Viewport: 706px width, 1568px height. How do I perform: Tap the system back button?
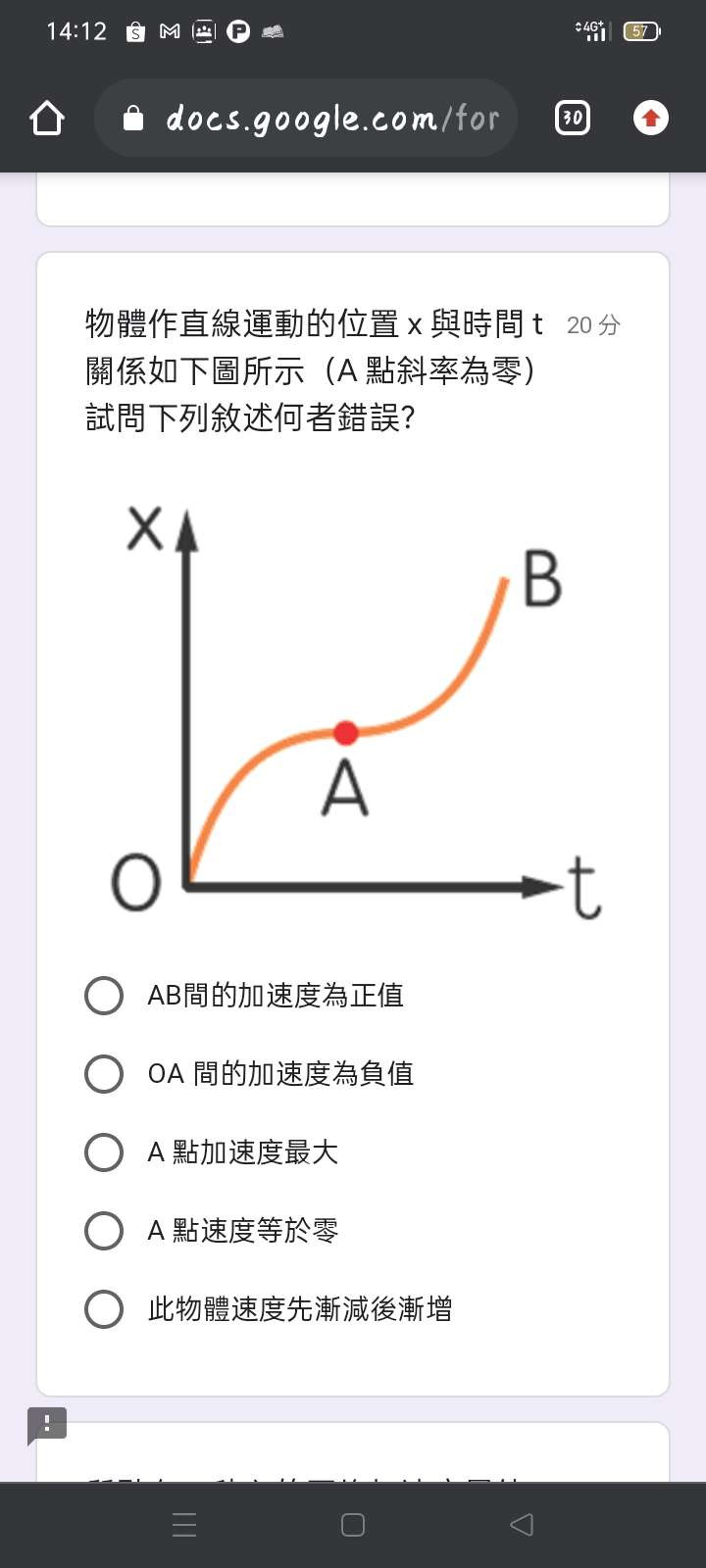[522, 1525]
